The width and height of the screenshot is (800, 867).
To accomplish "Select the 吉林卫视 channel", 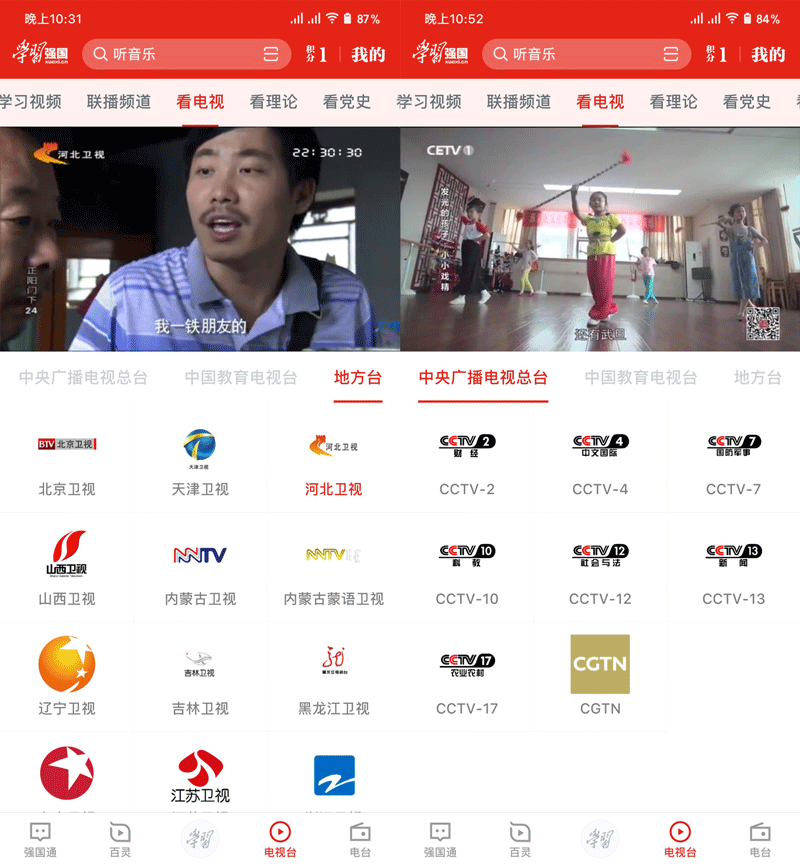I will click(200, 677).
